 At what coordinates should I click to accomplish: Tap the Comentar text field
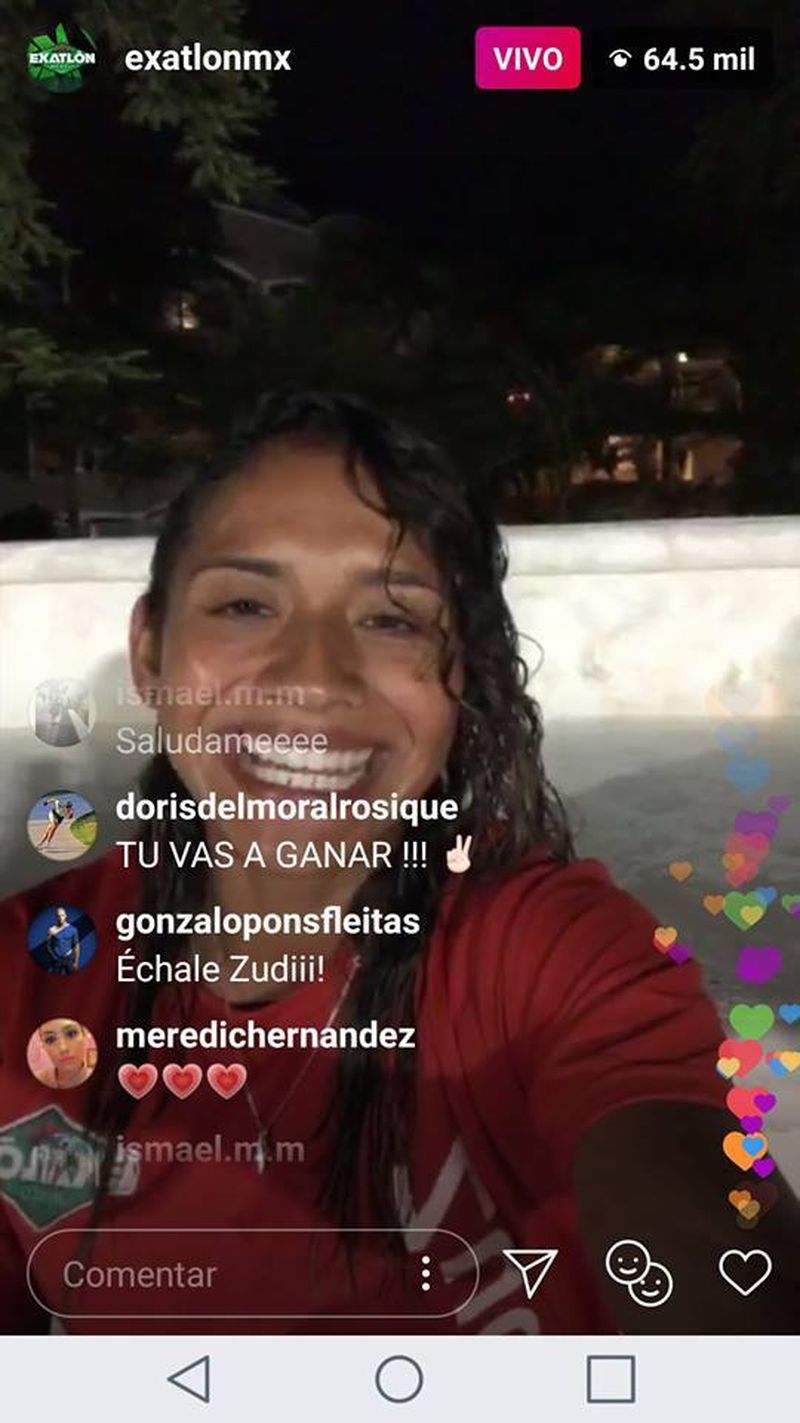(220, 1274)
